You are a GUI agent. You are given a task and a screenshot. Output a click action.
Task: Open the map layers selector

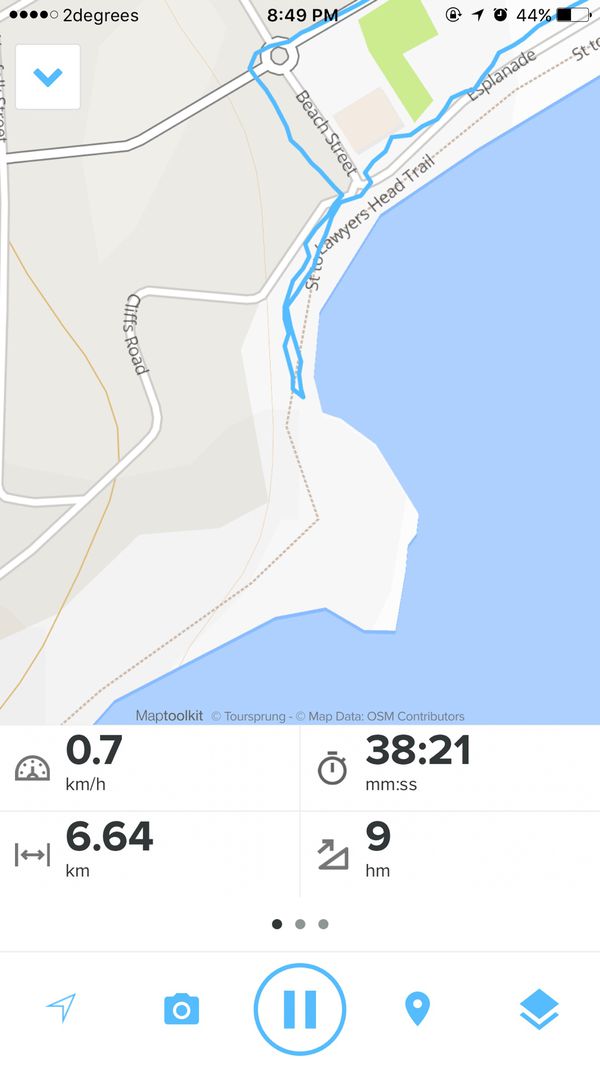(539, 1009)
